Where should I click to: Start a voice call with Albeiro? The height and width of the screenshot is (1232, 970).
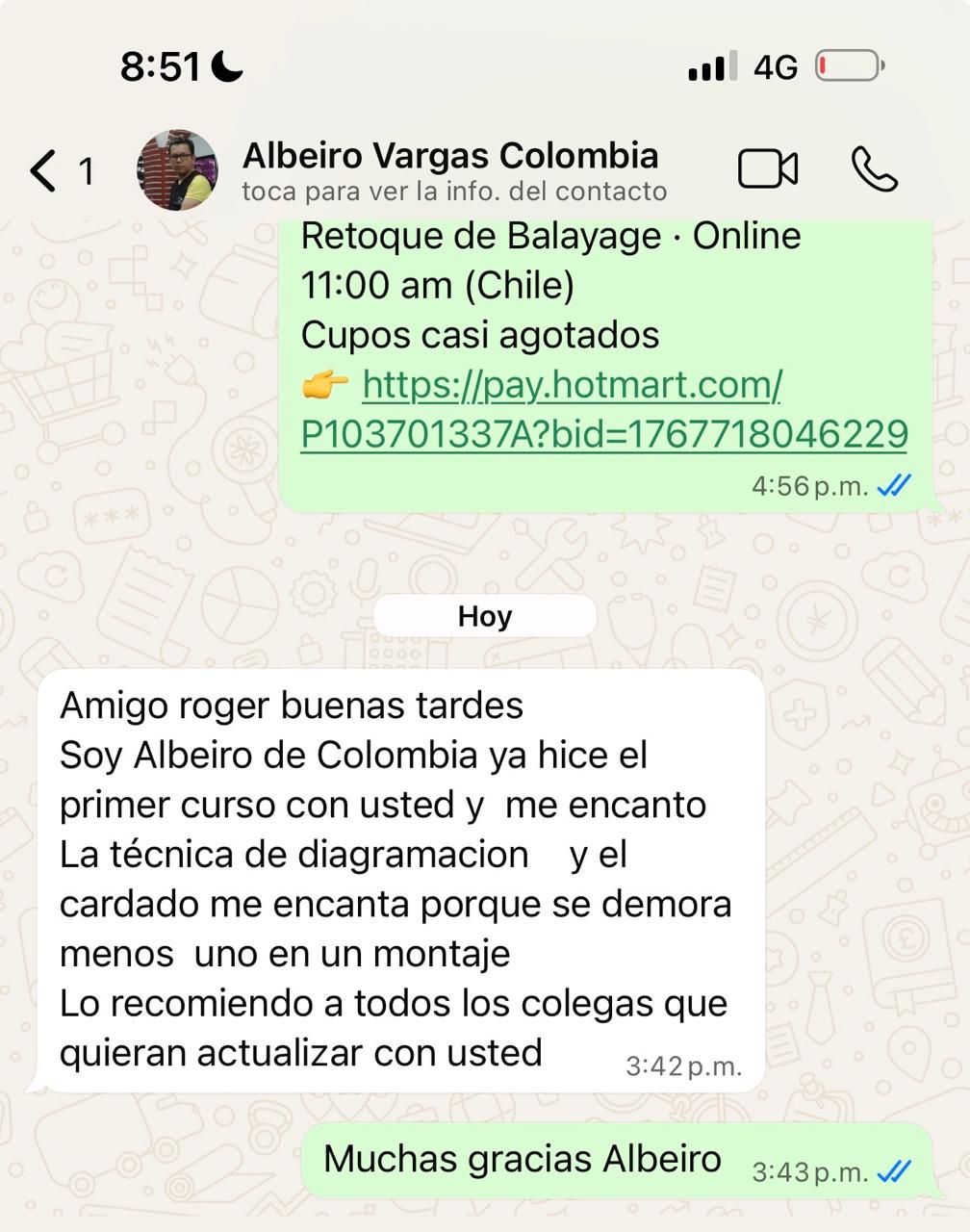tap(874, 169)
